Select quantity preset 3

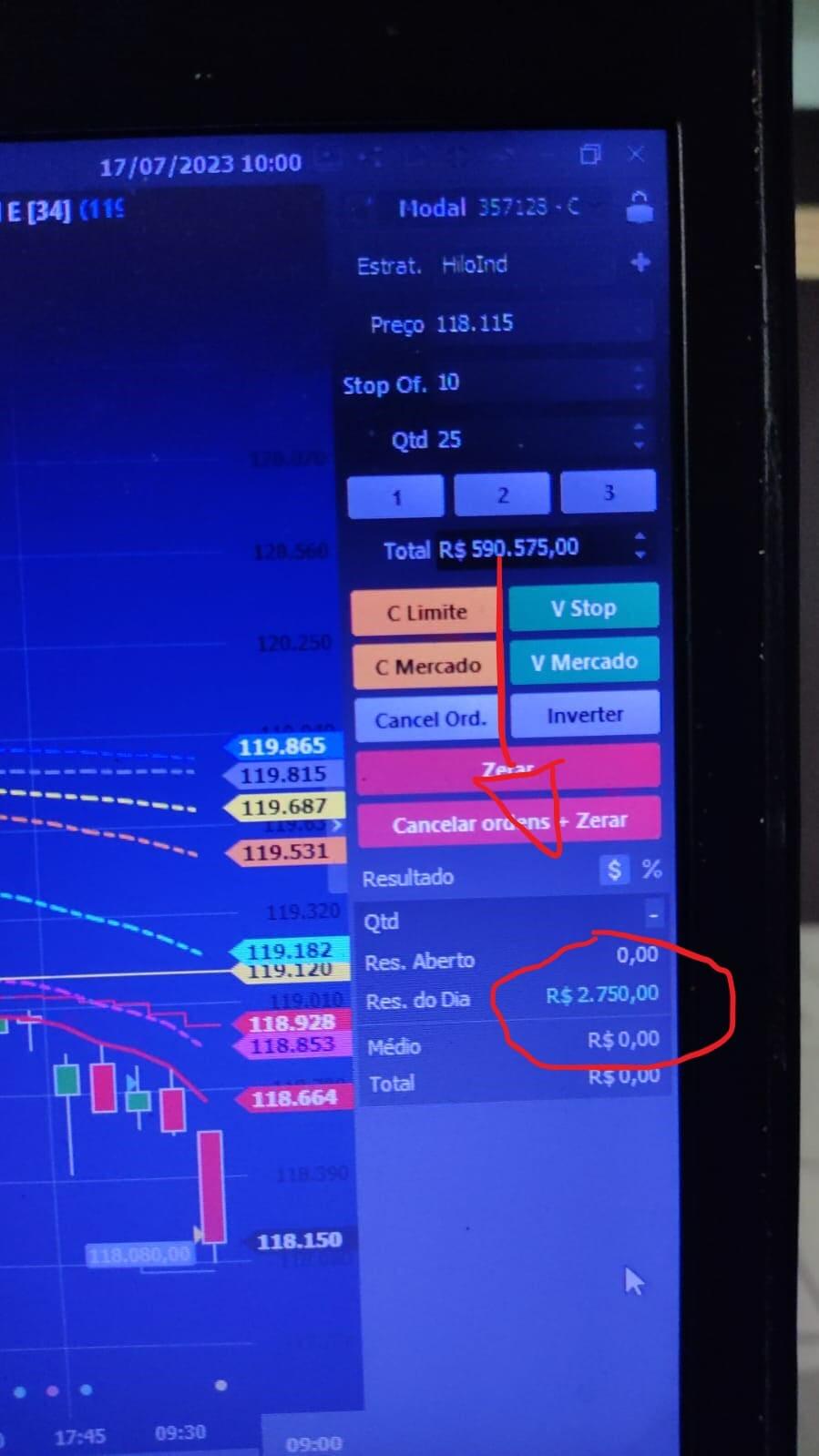608,493
